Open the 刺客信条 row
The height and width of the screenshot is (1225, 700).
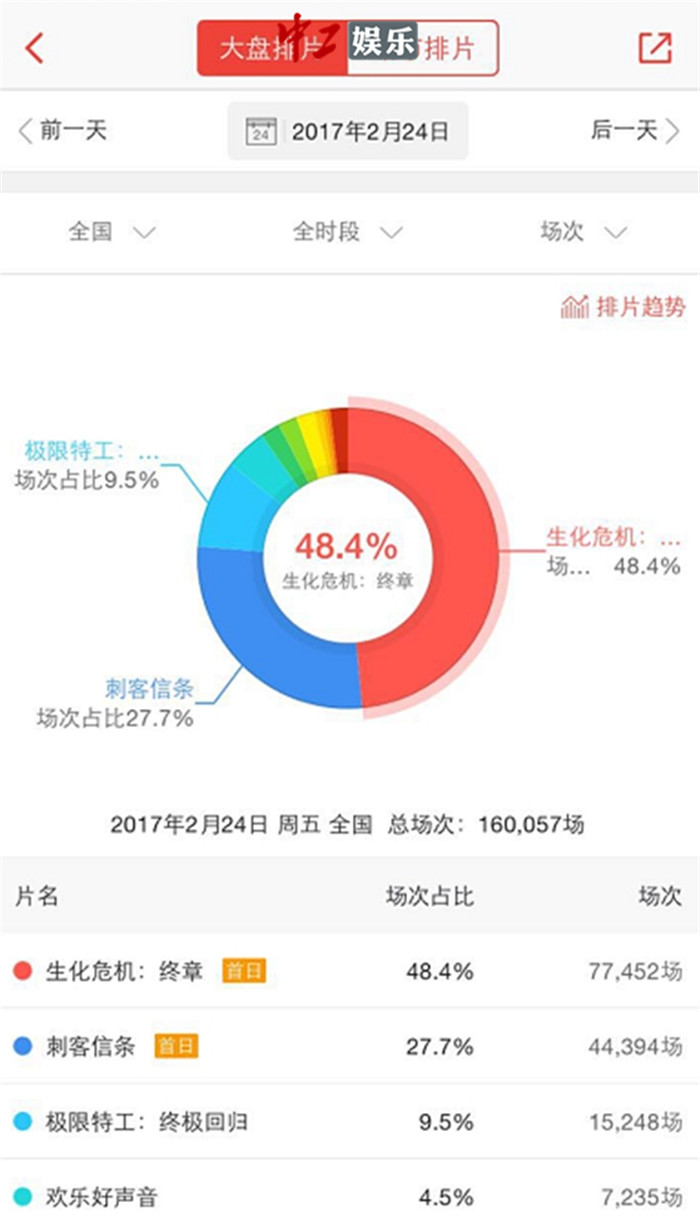click(348, 1046)
